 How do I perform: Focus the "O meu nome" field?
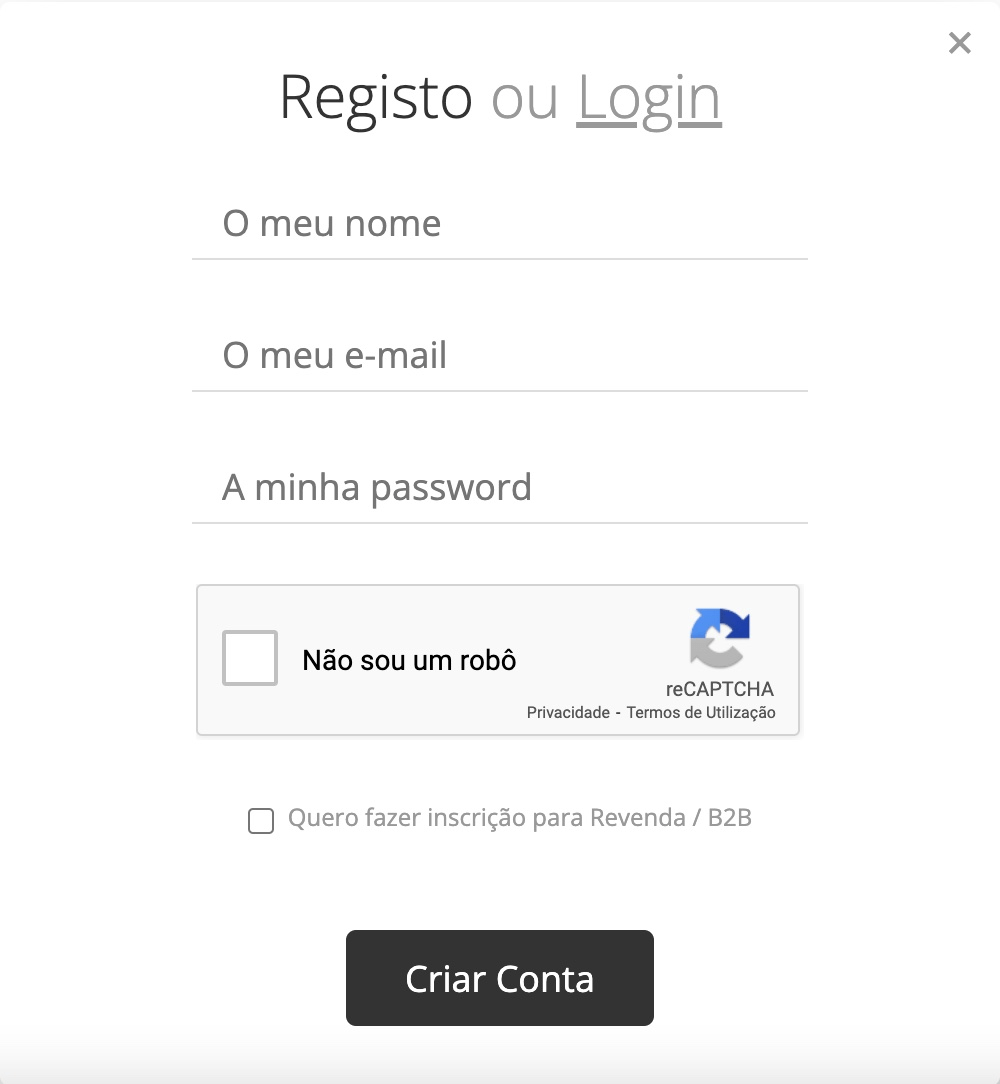point(499,224)
